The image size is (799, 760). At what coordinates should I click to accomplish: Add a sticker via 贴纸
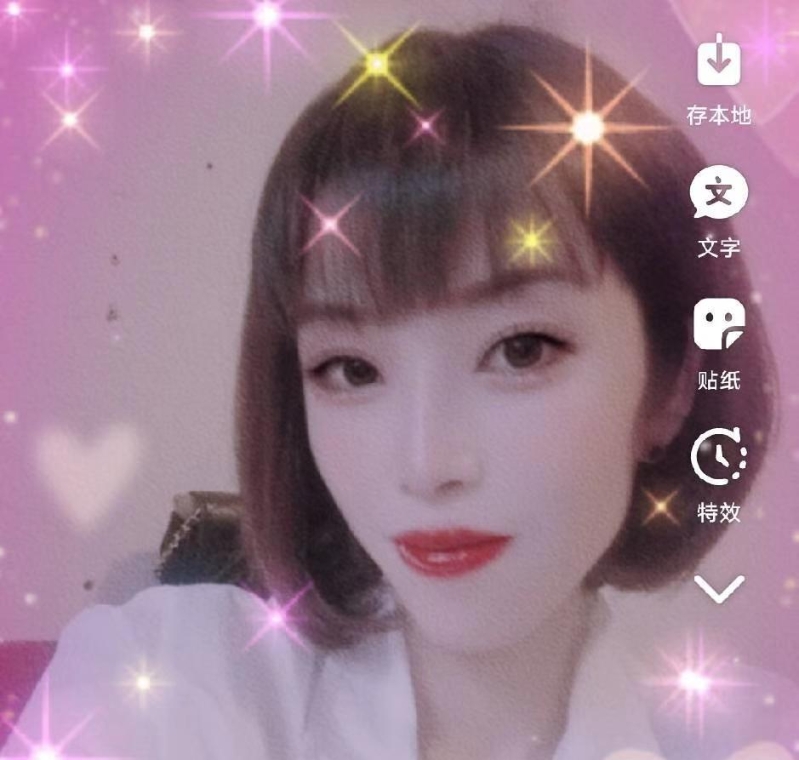coord(718,327)
